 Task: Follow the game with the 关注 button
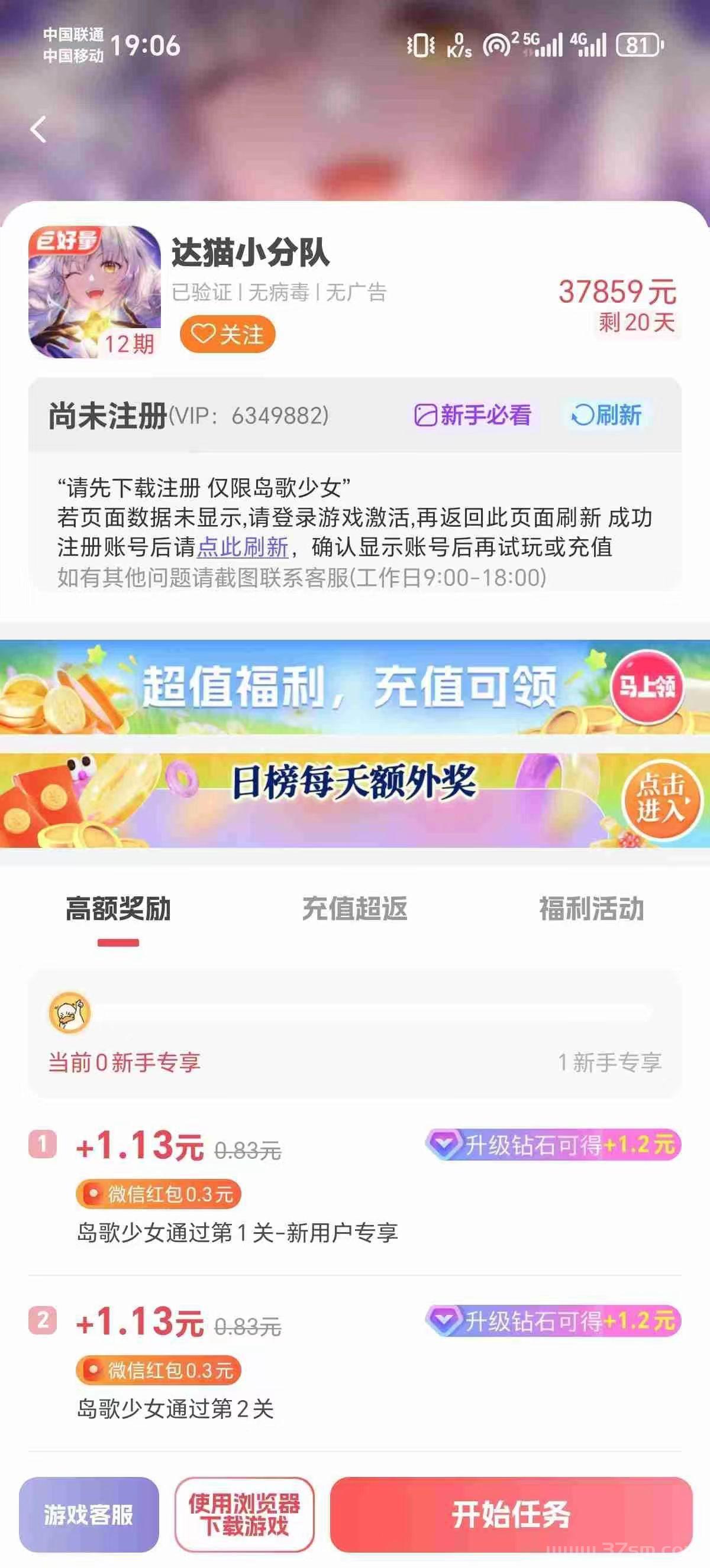227,334
